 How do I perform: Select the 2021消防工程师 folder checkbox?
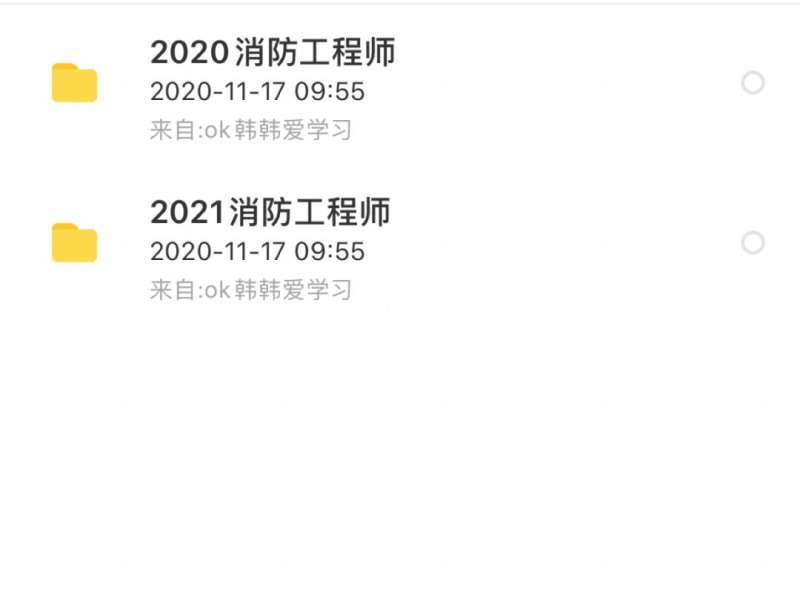(x=753, y=243)
